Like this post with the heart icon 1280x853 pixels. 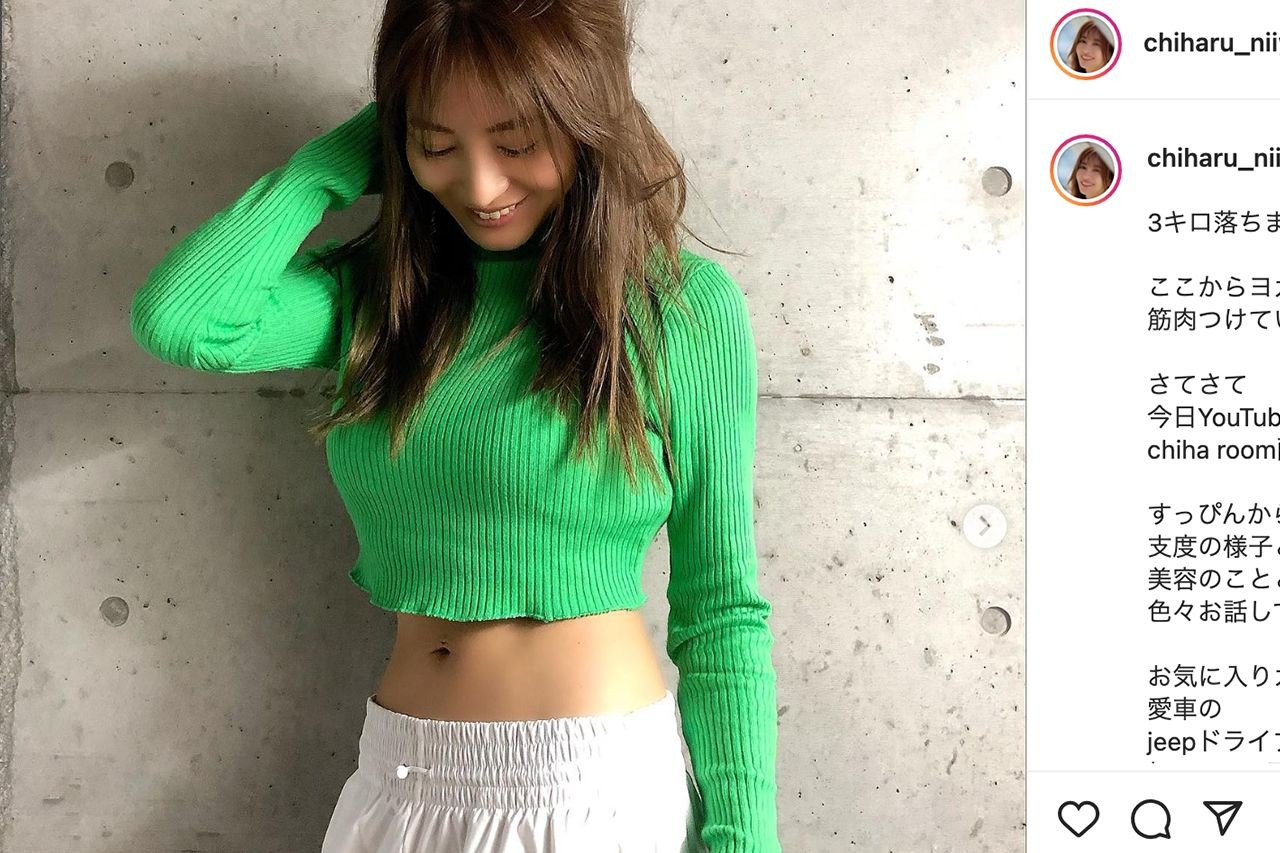point(1078,818)
